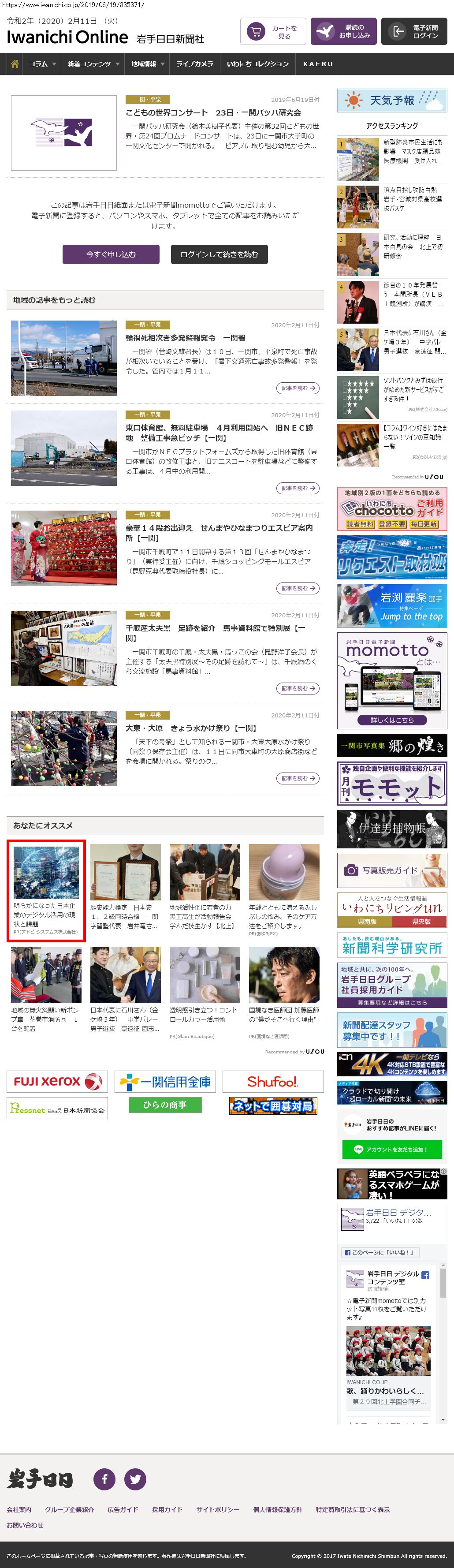
Task: Tap the カートを見る button
Action: tap(273, 32)
